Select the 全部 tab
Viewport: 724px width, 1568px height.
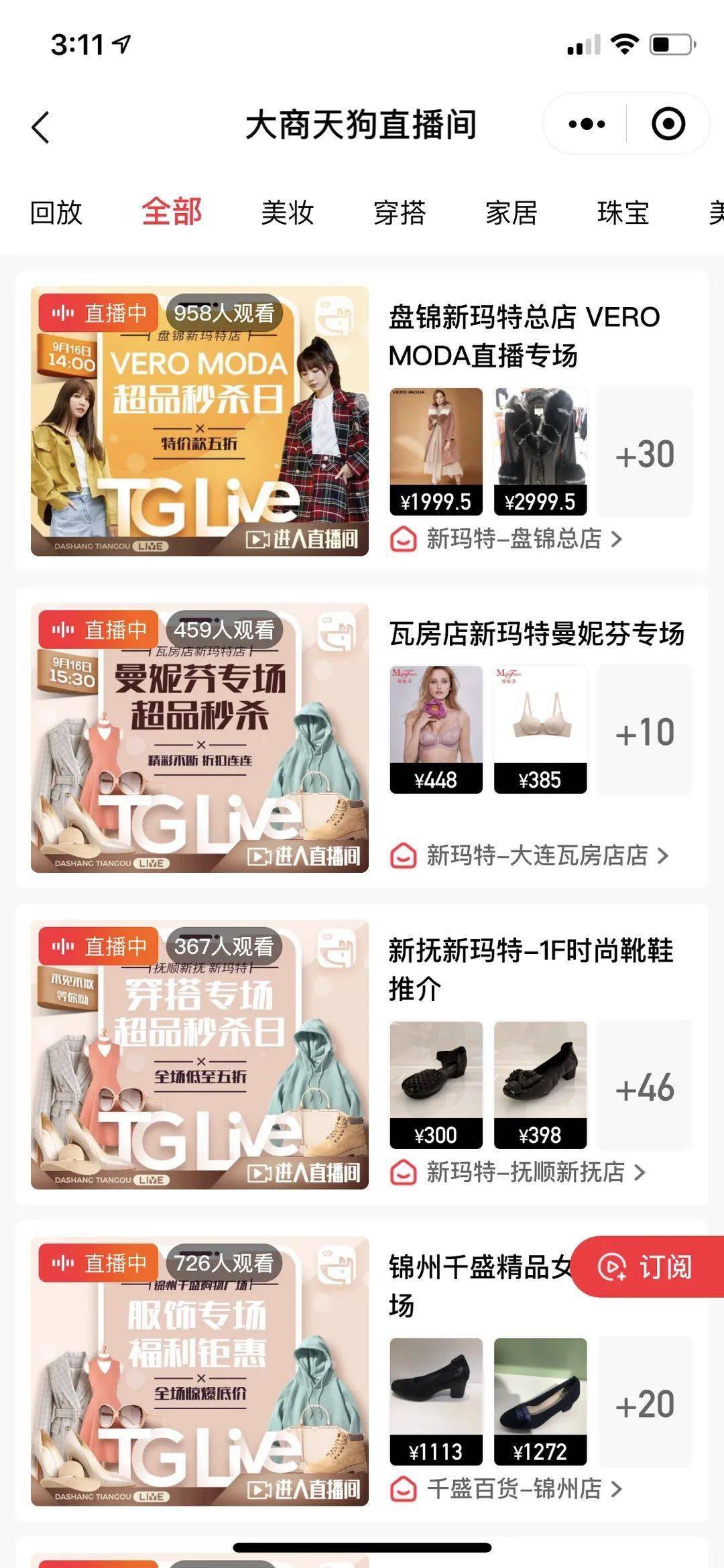click(172, 213)
